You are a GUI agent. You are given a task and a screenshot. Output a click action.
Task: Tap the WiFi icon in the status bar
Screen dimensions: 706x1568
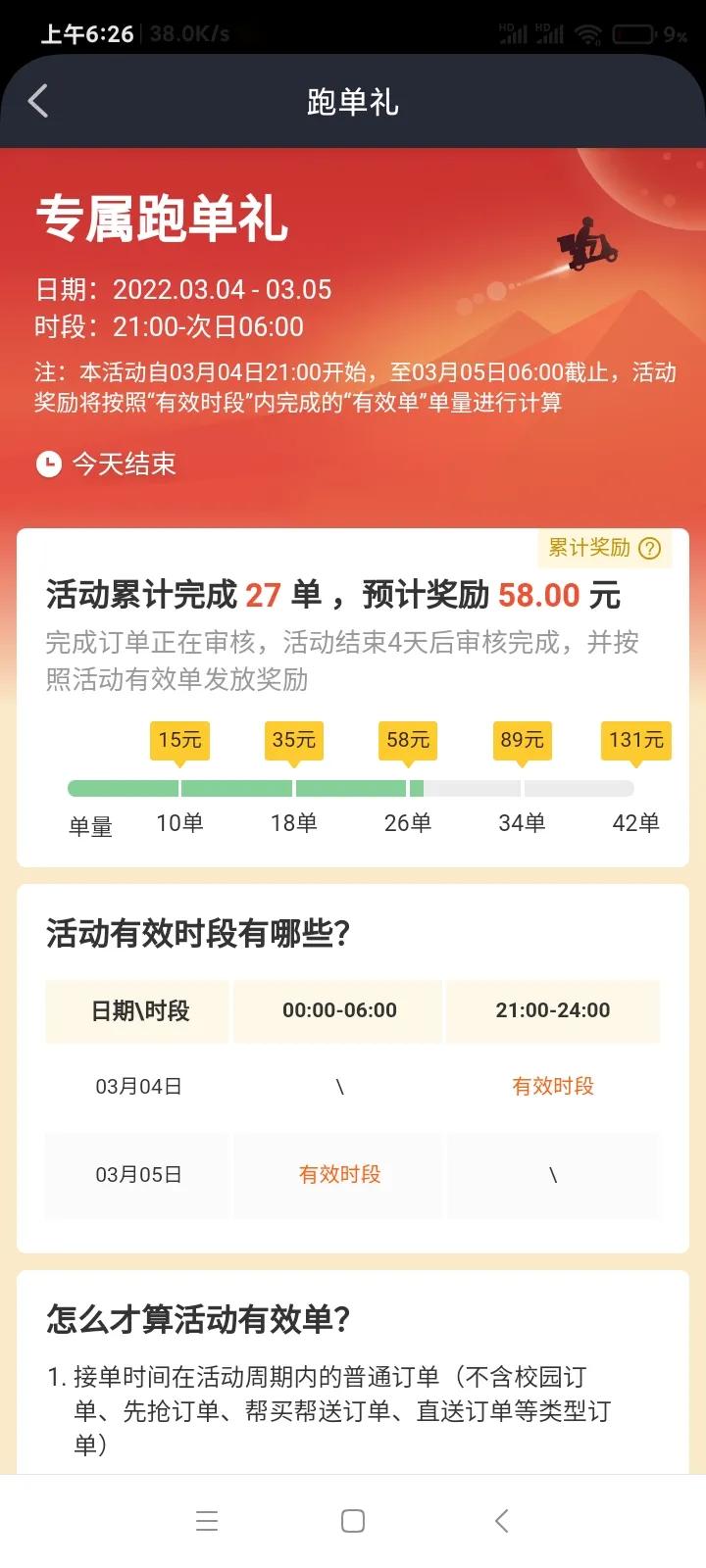pyautogui.click(x=586, y=31)
